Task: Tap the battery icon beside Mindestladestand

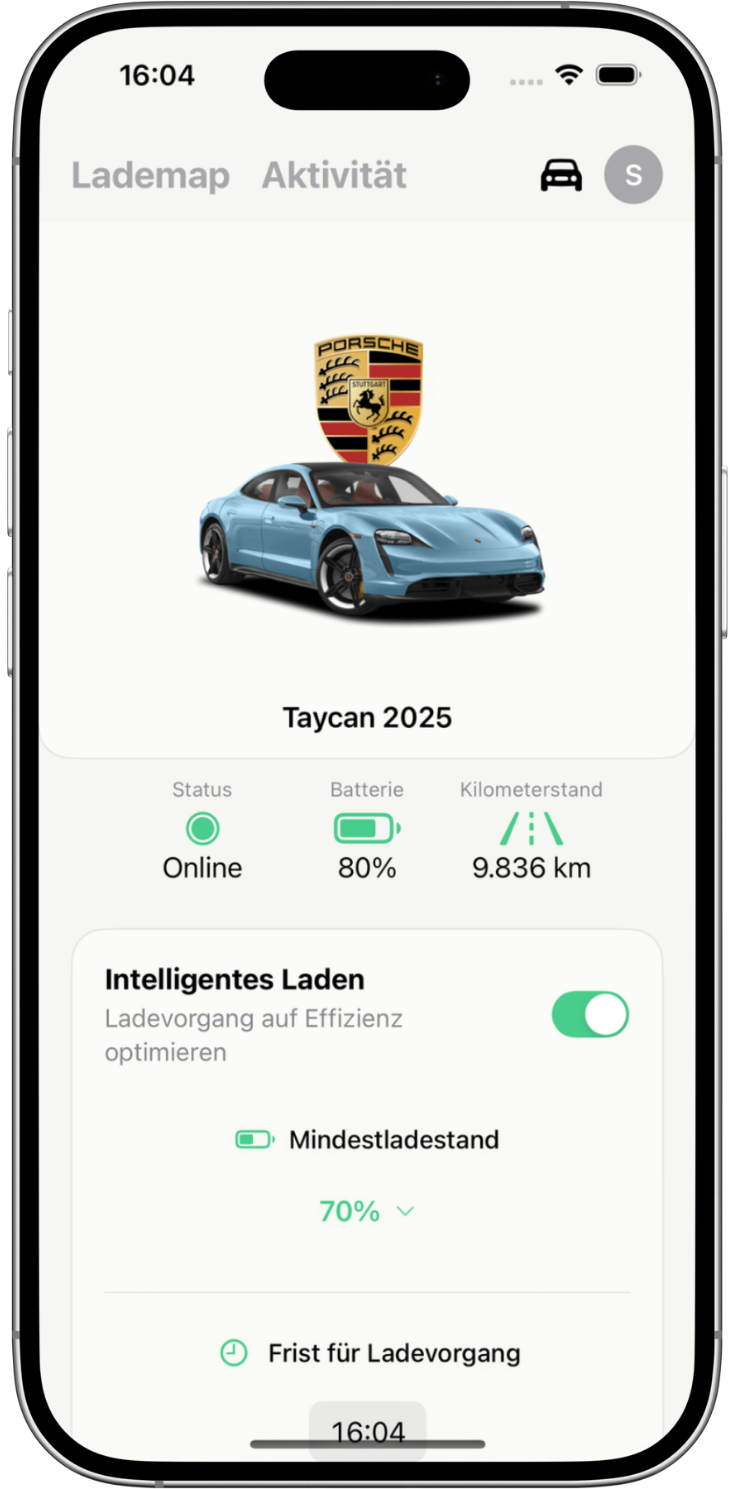Action: 253,1139
